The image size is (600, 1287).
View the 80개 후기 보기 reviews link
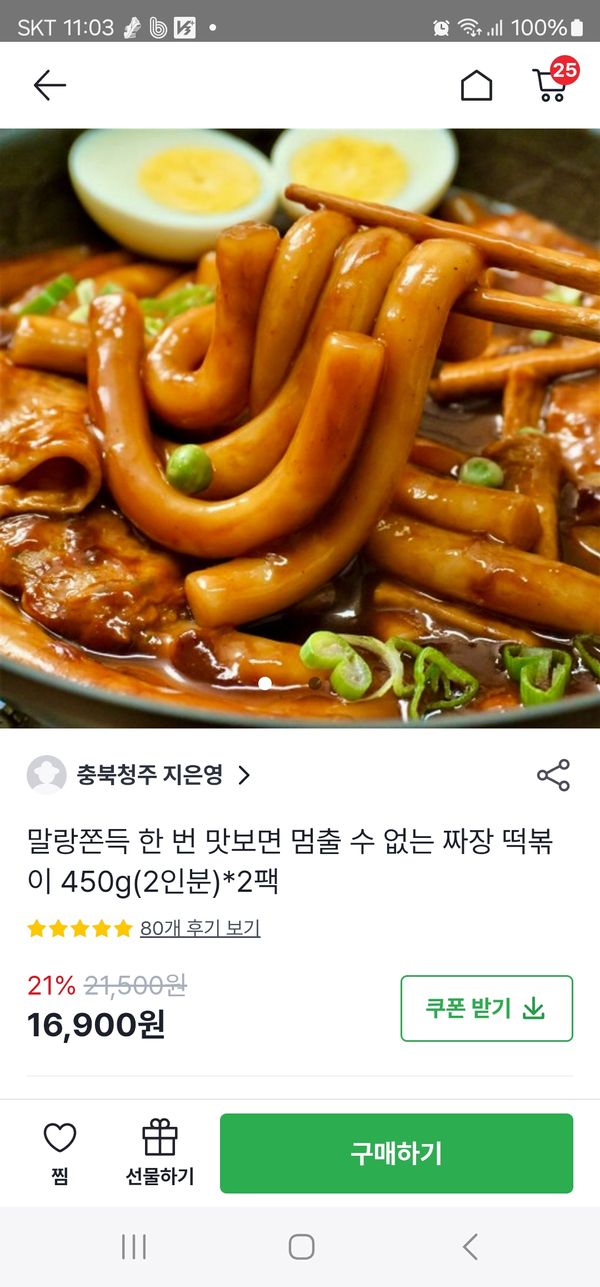(x=200, y=928)
